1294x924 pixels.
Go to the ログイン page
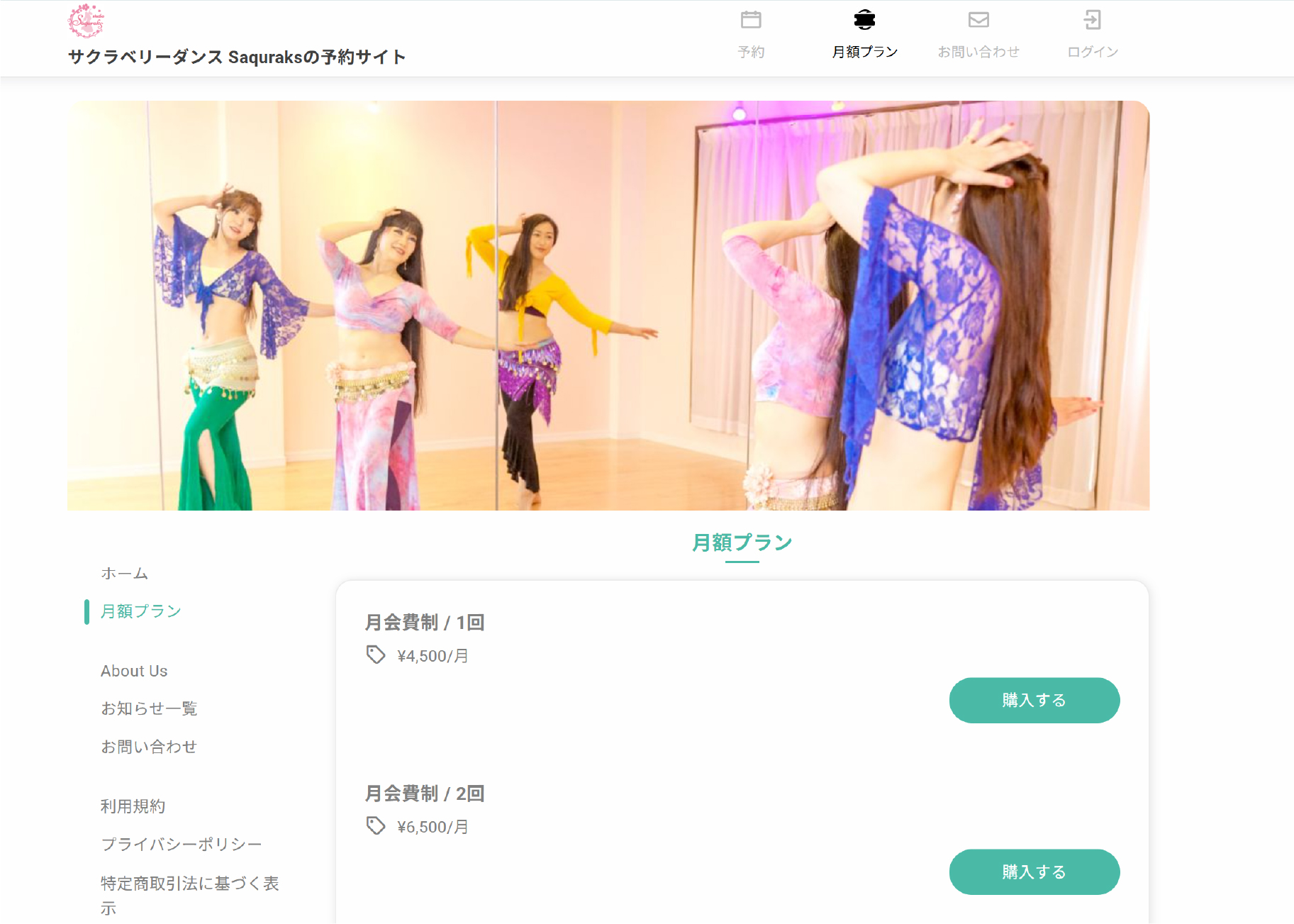pyautogui.click(x=1092, y=34)
